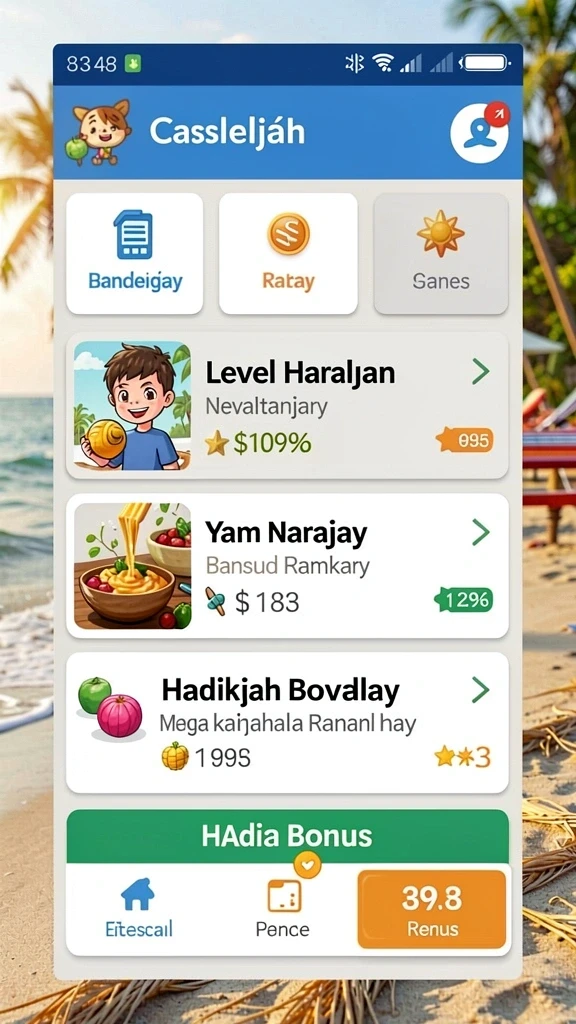Image resolution: width=576 pixels, height=1024 pixels.
Task: Tap the orange 39.8 Renus button
Action: click(x=432, y=909)
